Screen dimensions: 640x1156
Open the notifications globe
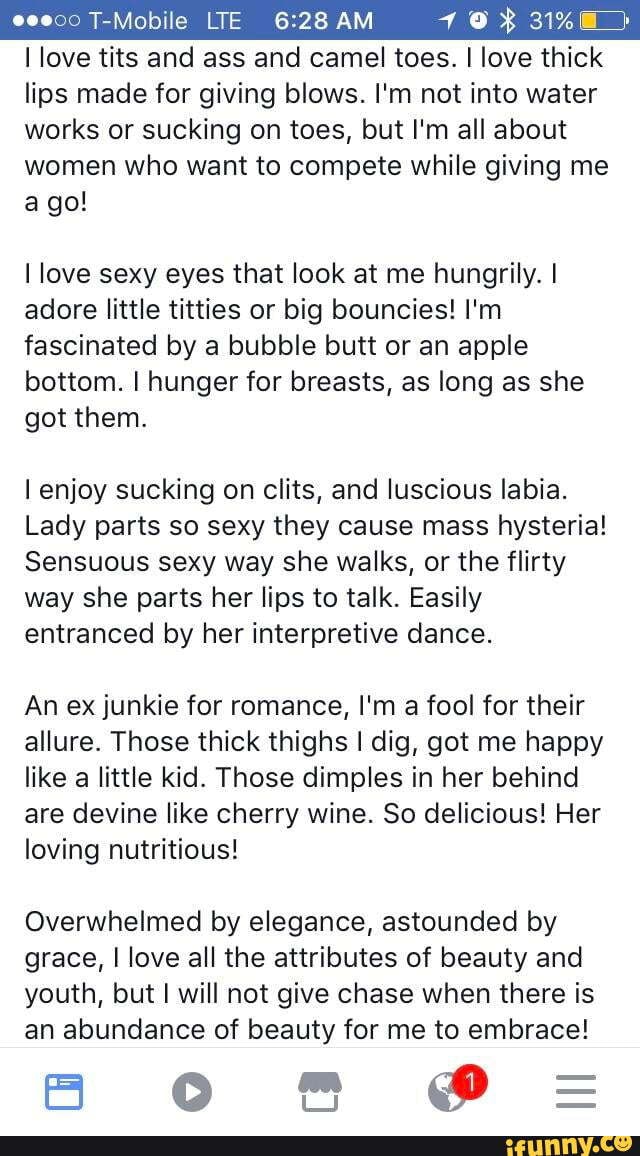(x=449, y=1093)
